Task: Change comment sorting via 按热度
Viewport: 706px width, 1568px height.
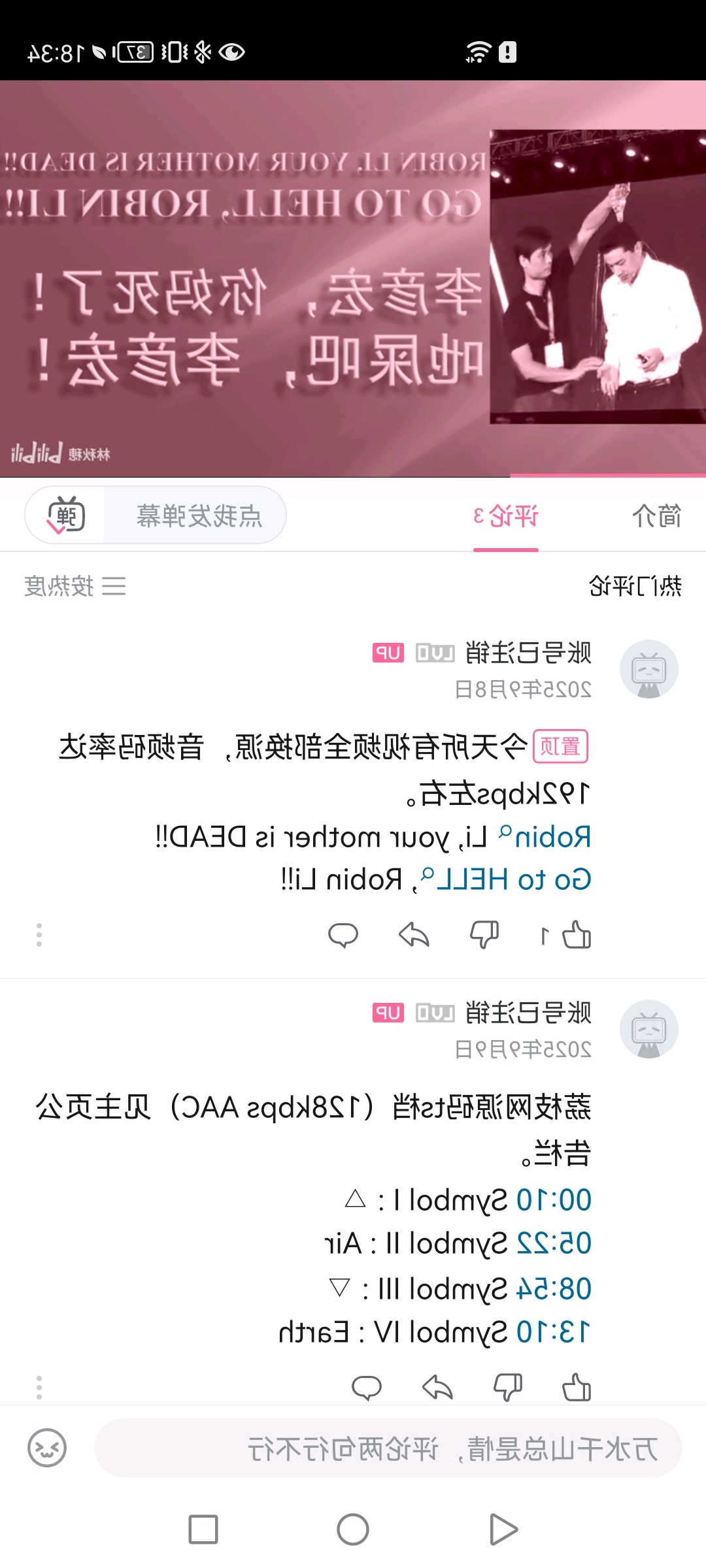Action: (x=75, y=586)
